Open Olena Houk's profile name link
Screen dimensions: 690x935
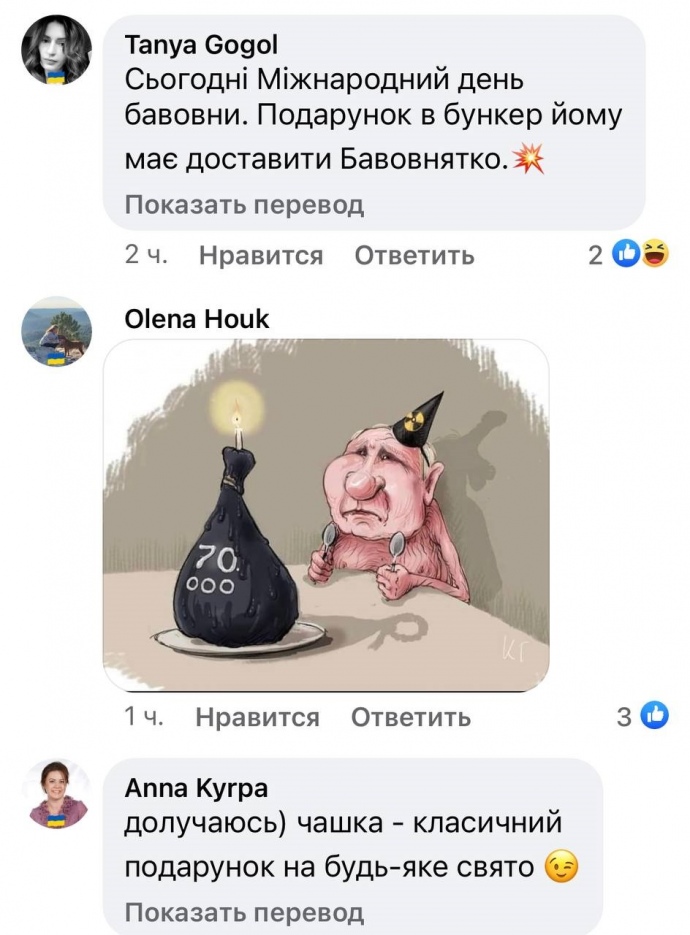197,318
